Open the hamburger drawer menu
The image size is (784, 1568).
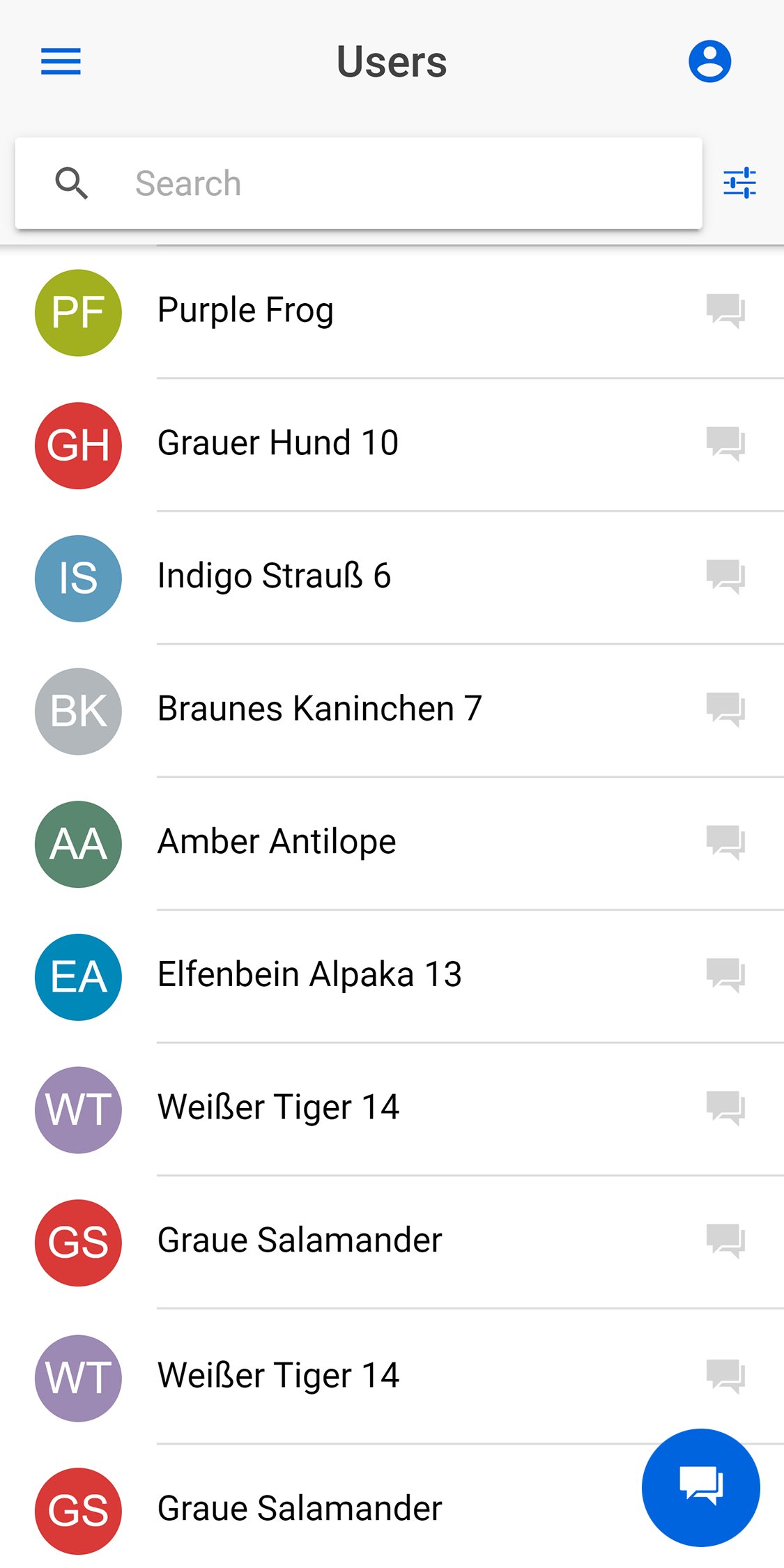tap(61, 61)
